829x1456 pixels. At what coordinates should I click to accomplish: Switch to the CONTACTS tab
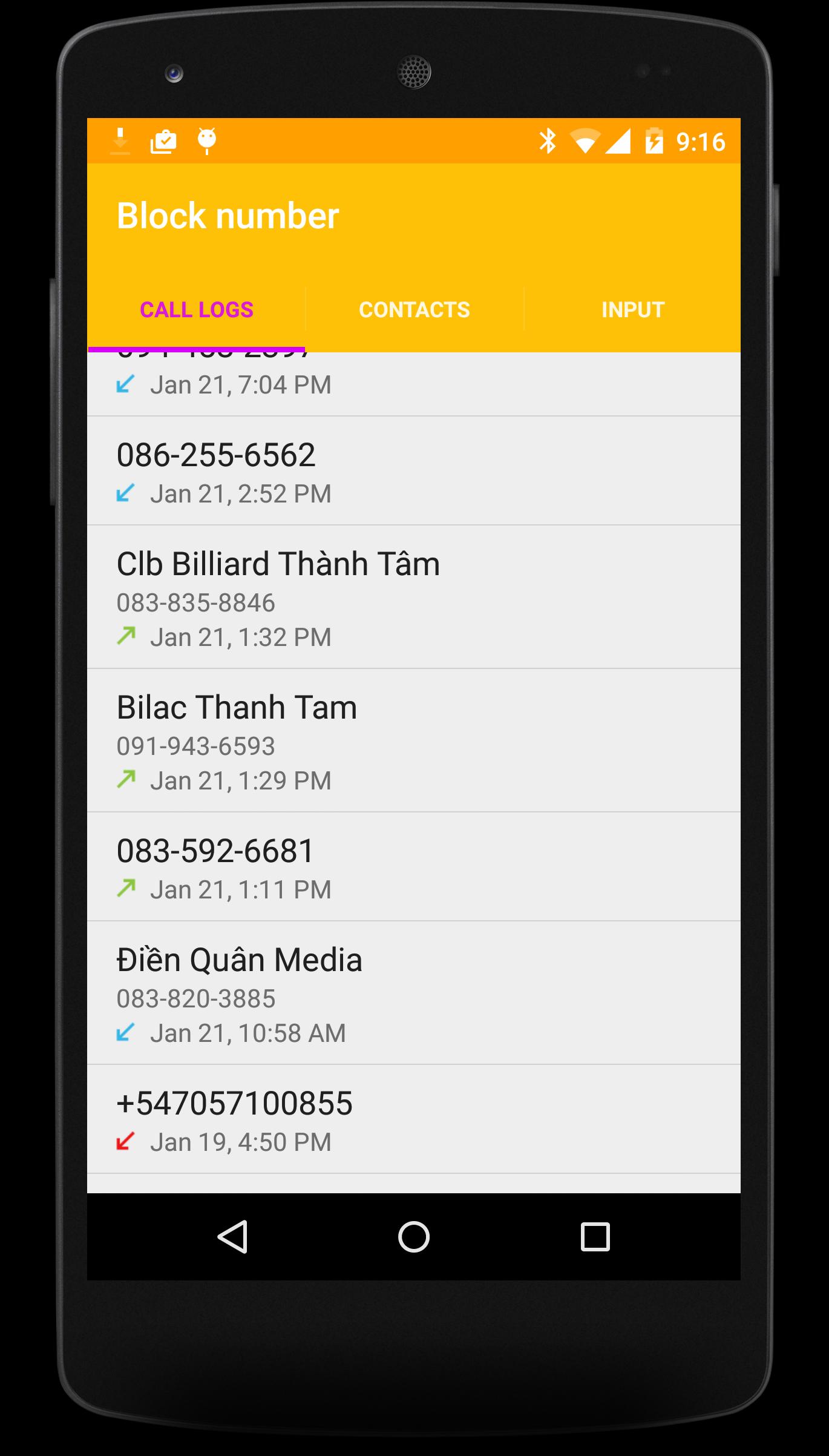tap(414, 309)
